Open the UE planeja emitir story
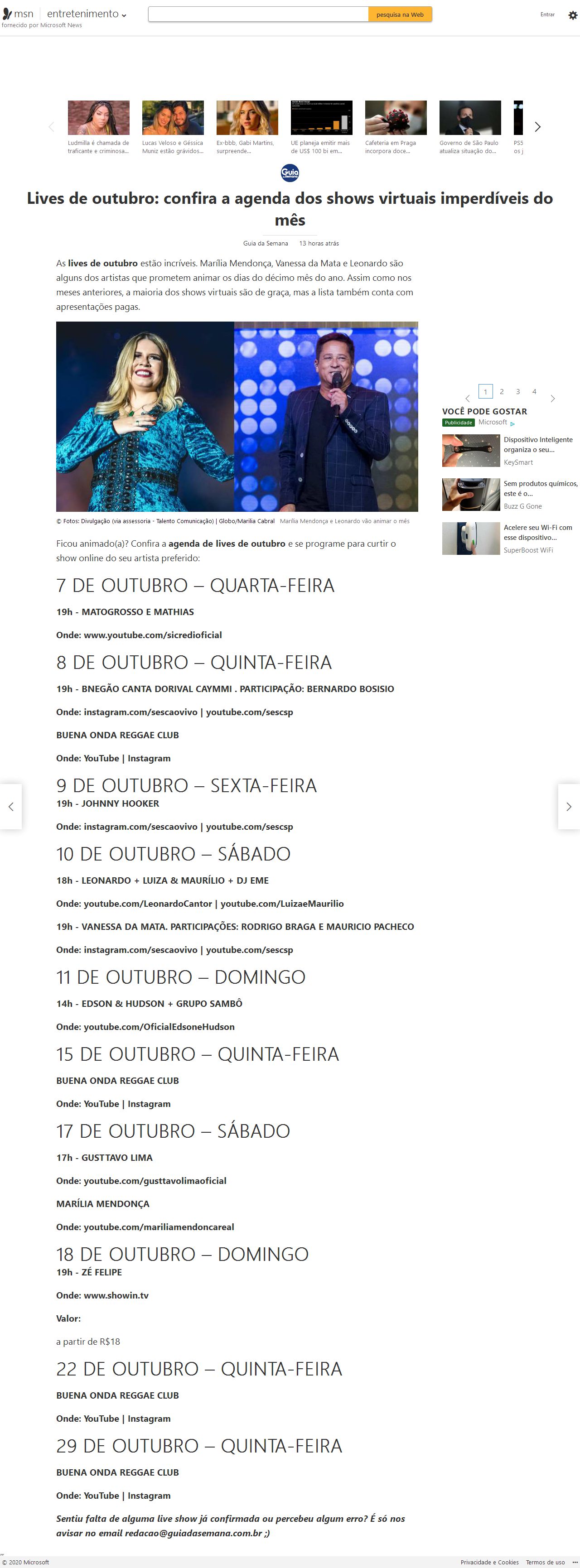580x1568 pixels. 321,117
